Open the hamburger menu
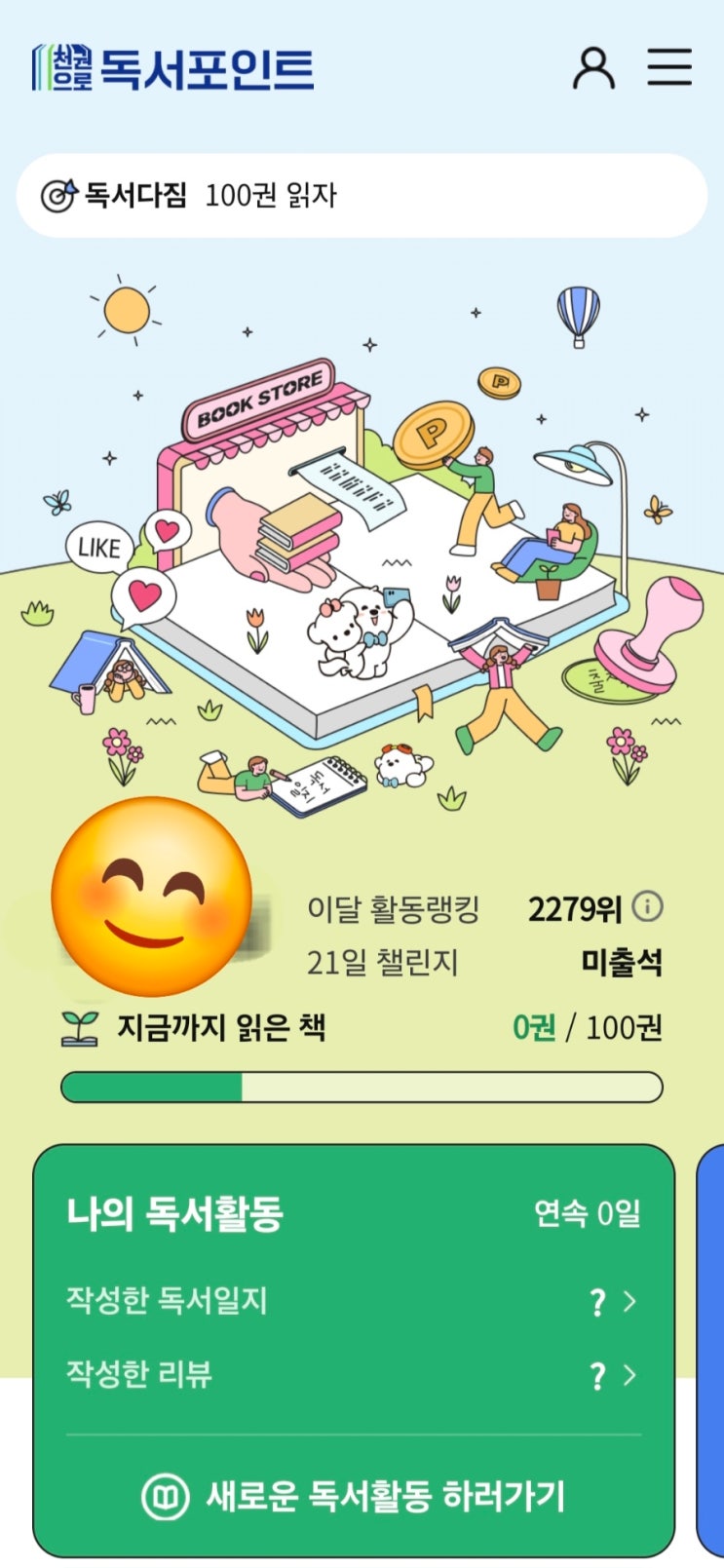 pos(669,68)
